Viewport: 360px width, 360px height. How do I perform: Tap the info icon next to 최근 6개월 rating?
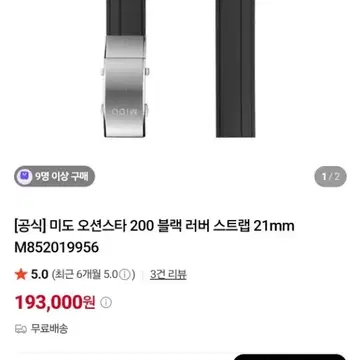(x=124, y=275)
